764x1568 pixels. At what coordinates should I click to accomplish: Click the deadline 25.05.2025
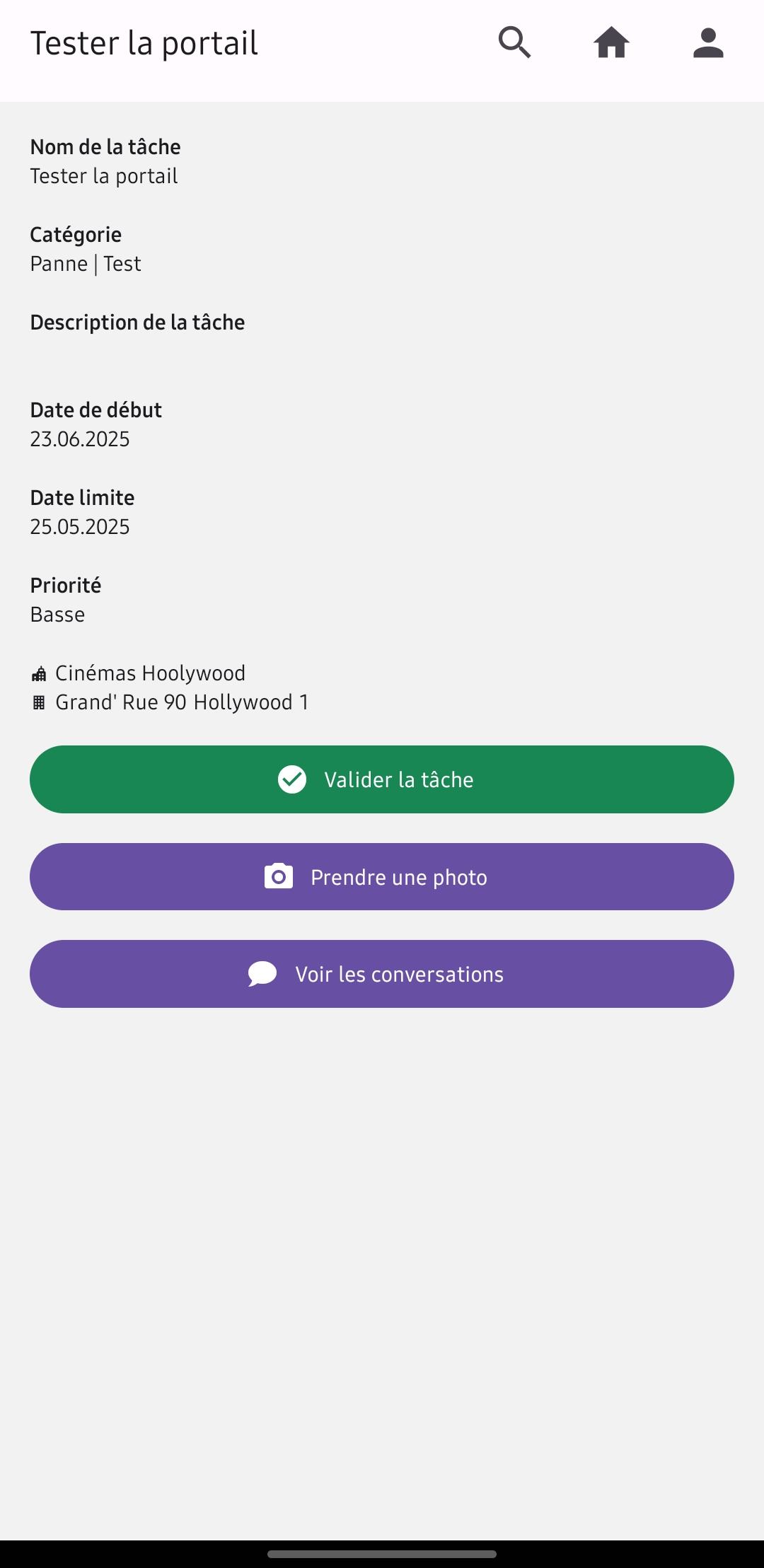(x=80, y=526)
